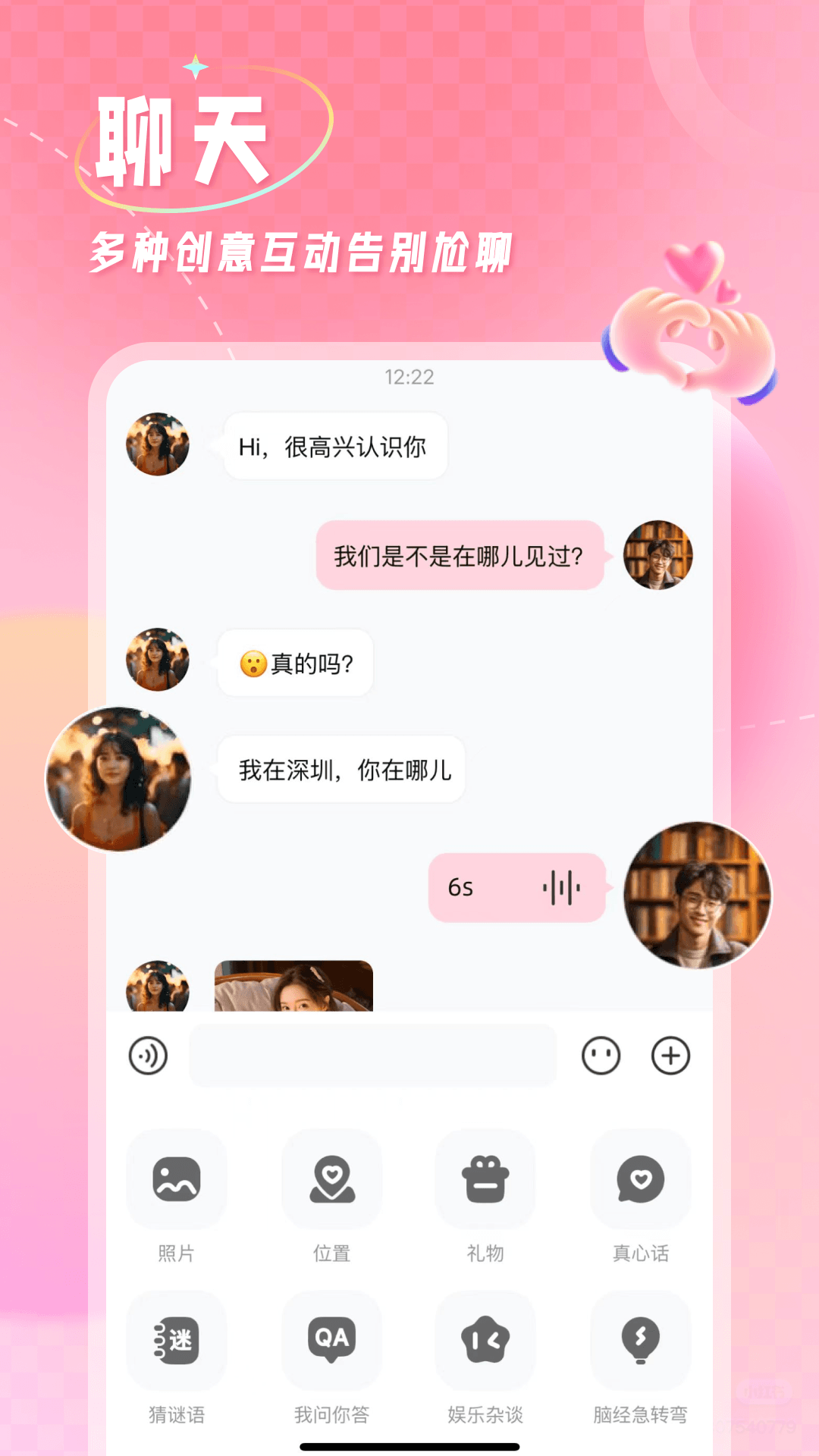Select the 我在深圳 message bubble

coord(341,770)
